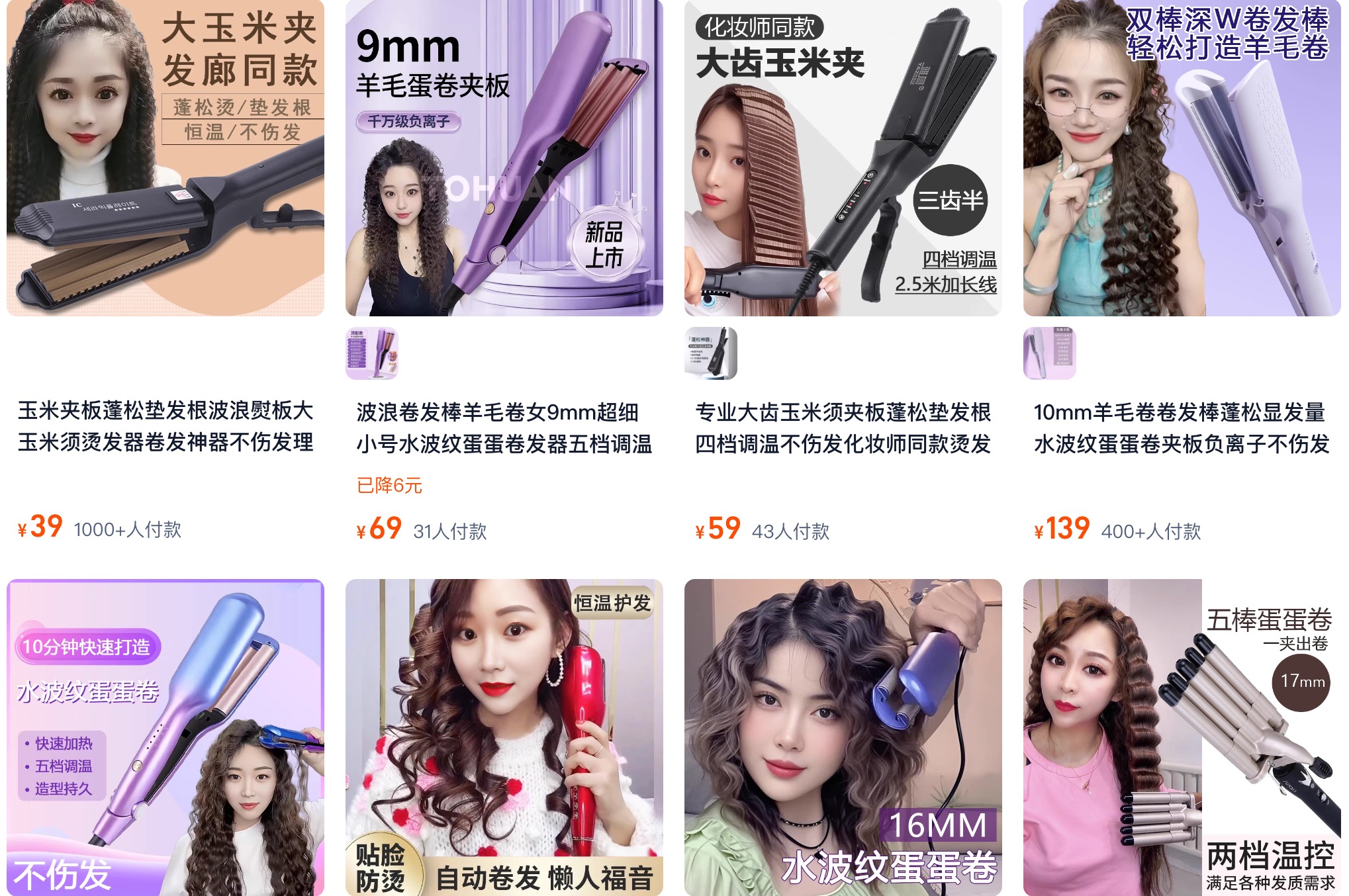Select the small variant image under 9mm羊毛蛋卷夹板
The height and width of the screenshot is (896, 1349).
(x=372, y=353)
